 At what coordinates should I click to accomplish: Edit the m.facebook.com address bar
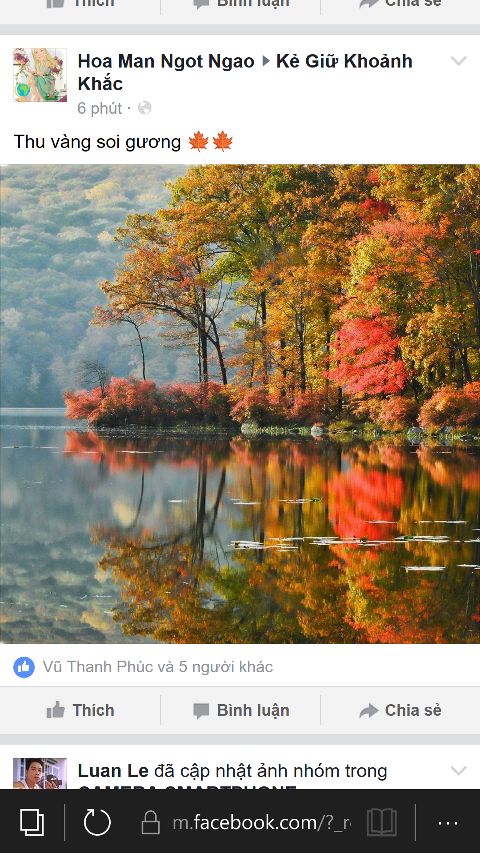pos(261,822)
